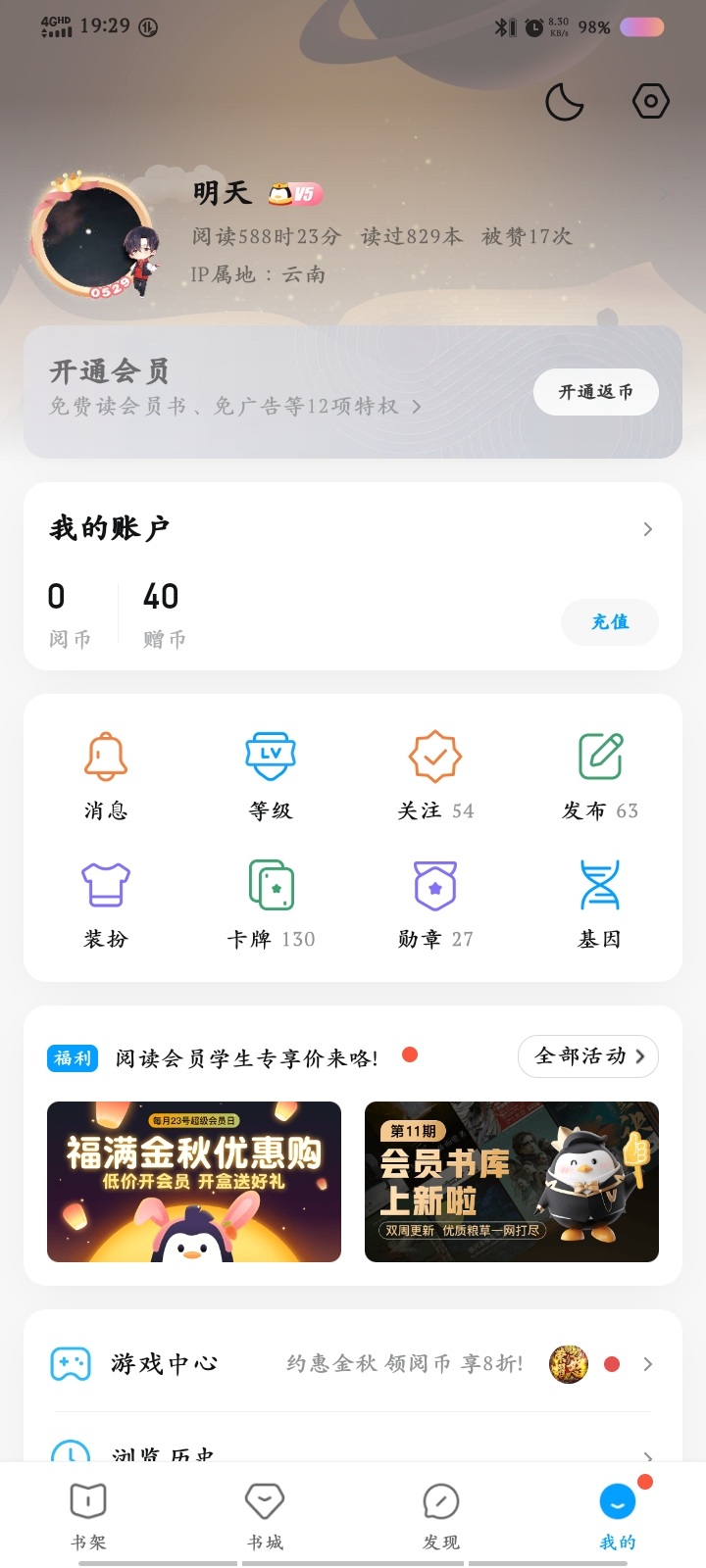Screen dimensions: 706x1568
Task: Switch to the 书架 tab
Action: (88, 1515)
